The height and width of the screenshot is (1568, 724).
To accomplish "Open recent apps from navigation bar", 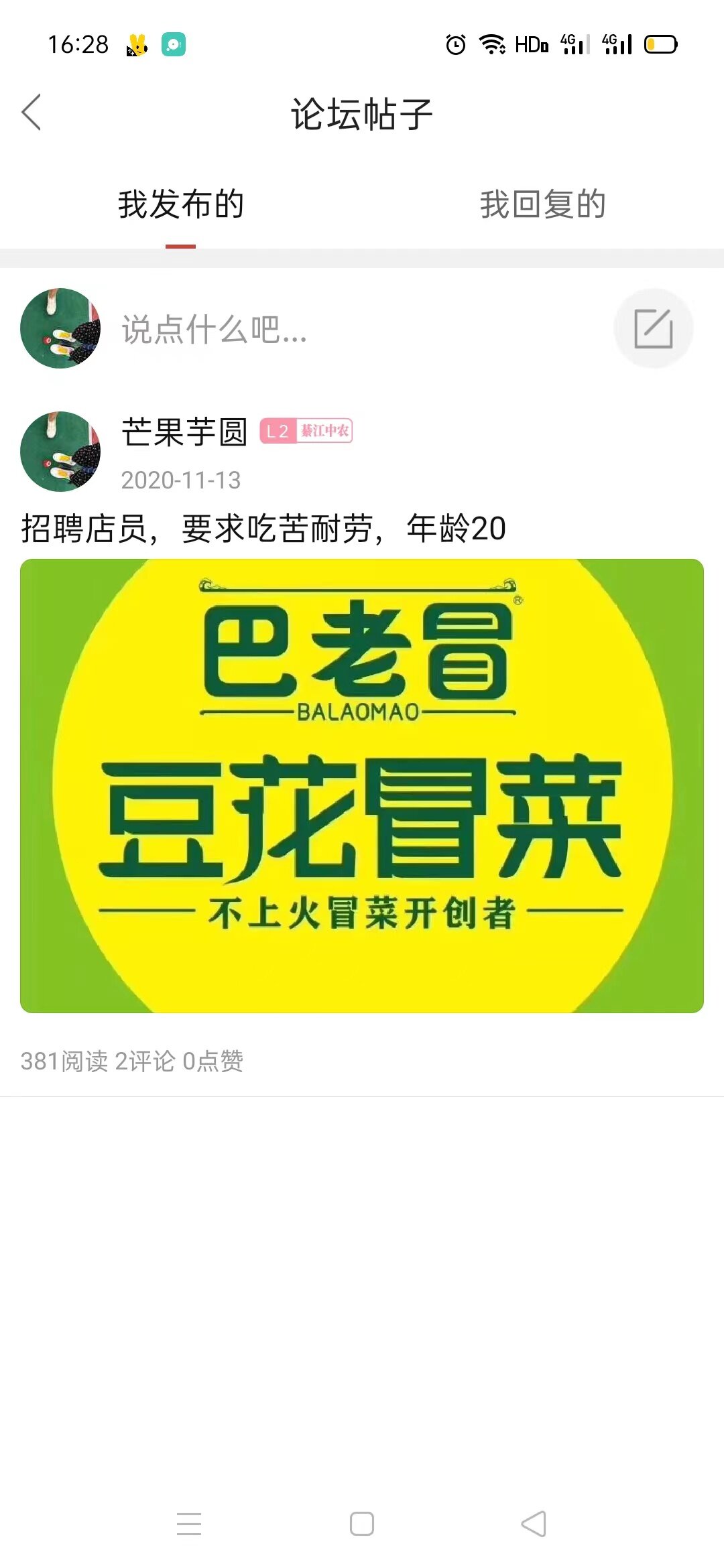I will point(189,1523).
